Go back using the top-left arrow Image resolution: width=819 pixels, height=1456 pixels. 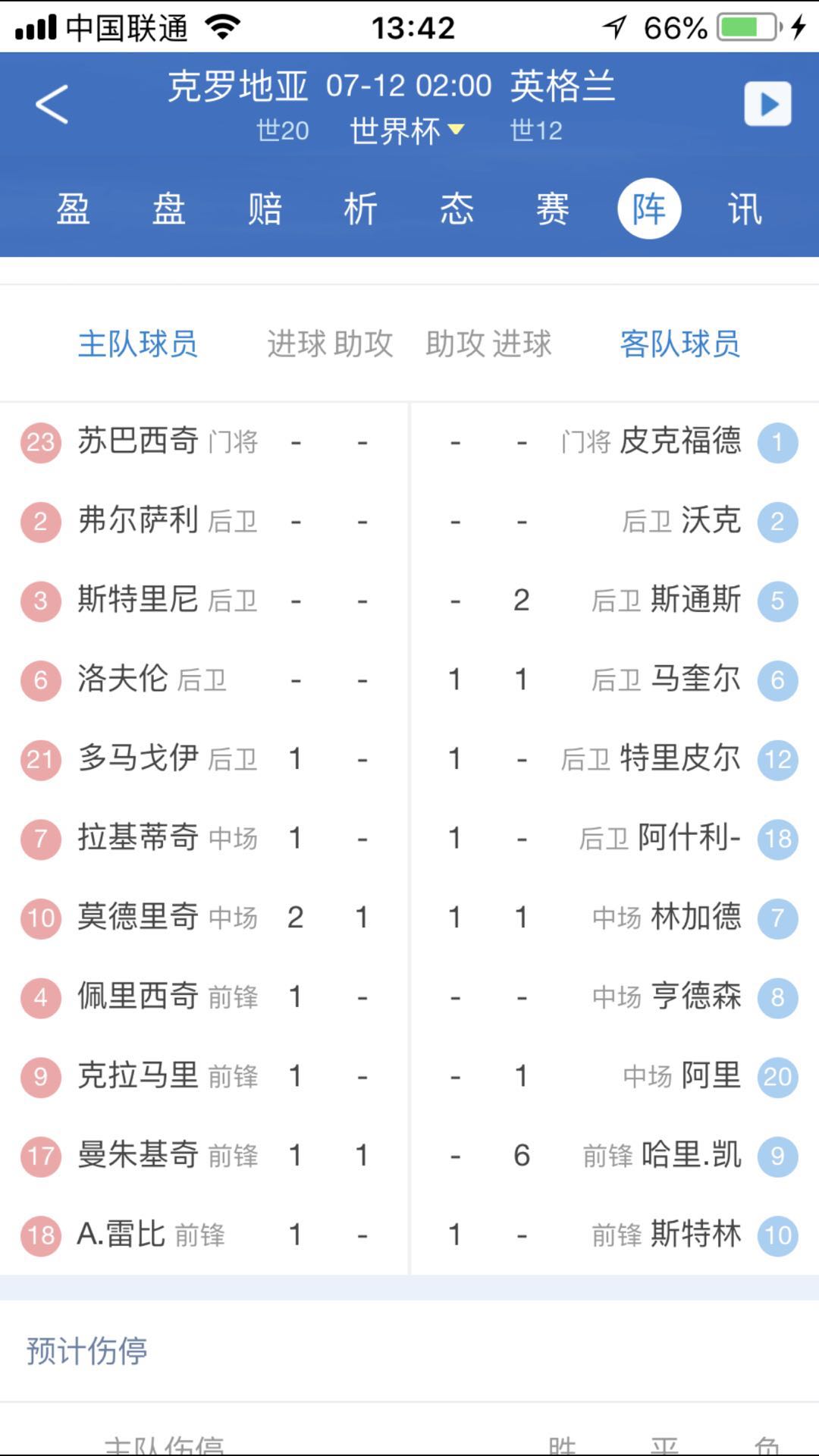pyautogui.click(x=52, y=104)
